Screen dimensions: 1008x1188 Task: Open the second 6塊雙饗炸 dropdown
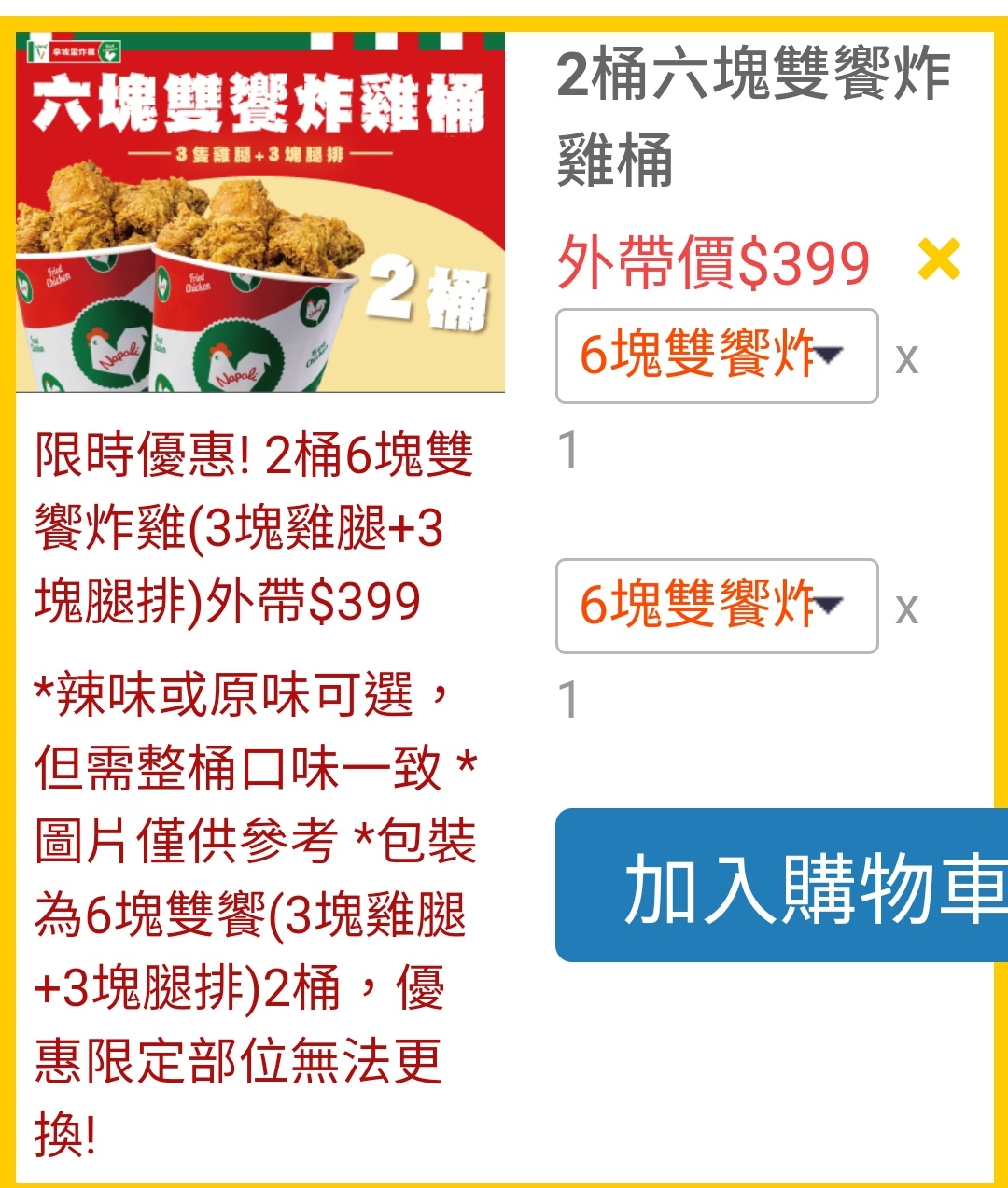tap(716, 607)
